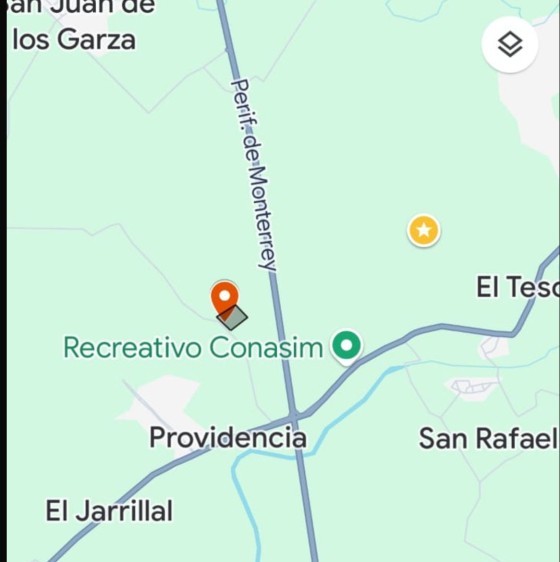Select the red dropped pin marker
Viewport: 560px width, 562px height.
(x=225, y=300)
